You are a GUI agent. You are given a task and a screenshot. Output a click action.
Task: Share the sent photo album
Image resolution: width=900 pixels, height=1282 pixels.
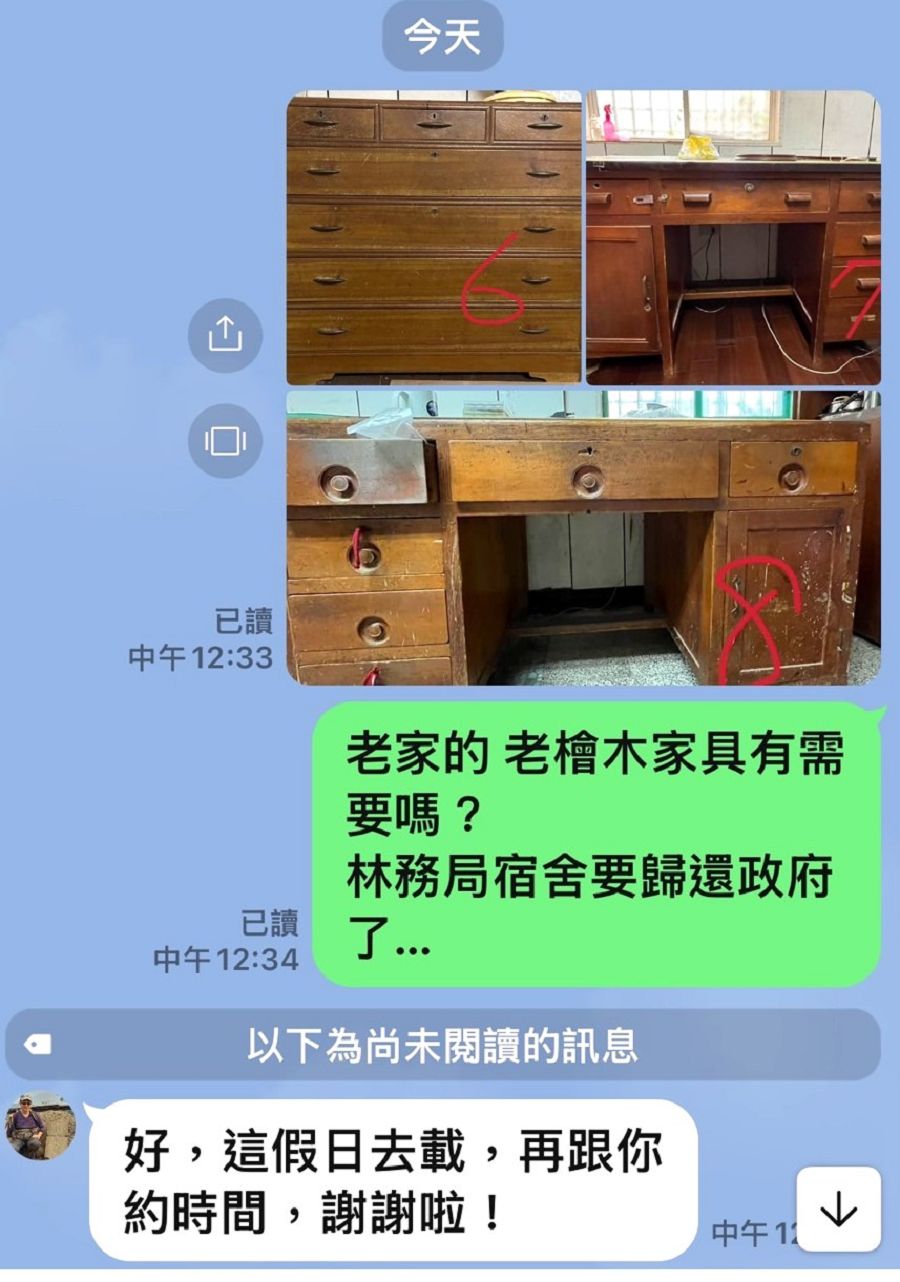[225, 335]
